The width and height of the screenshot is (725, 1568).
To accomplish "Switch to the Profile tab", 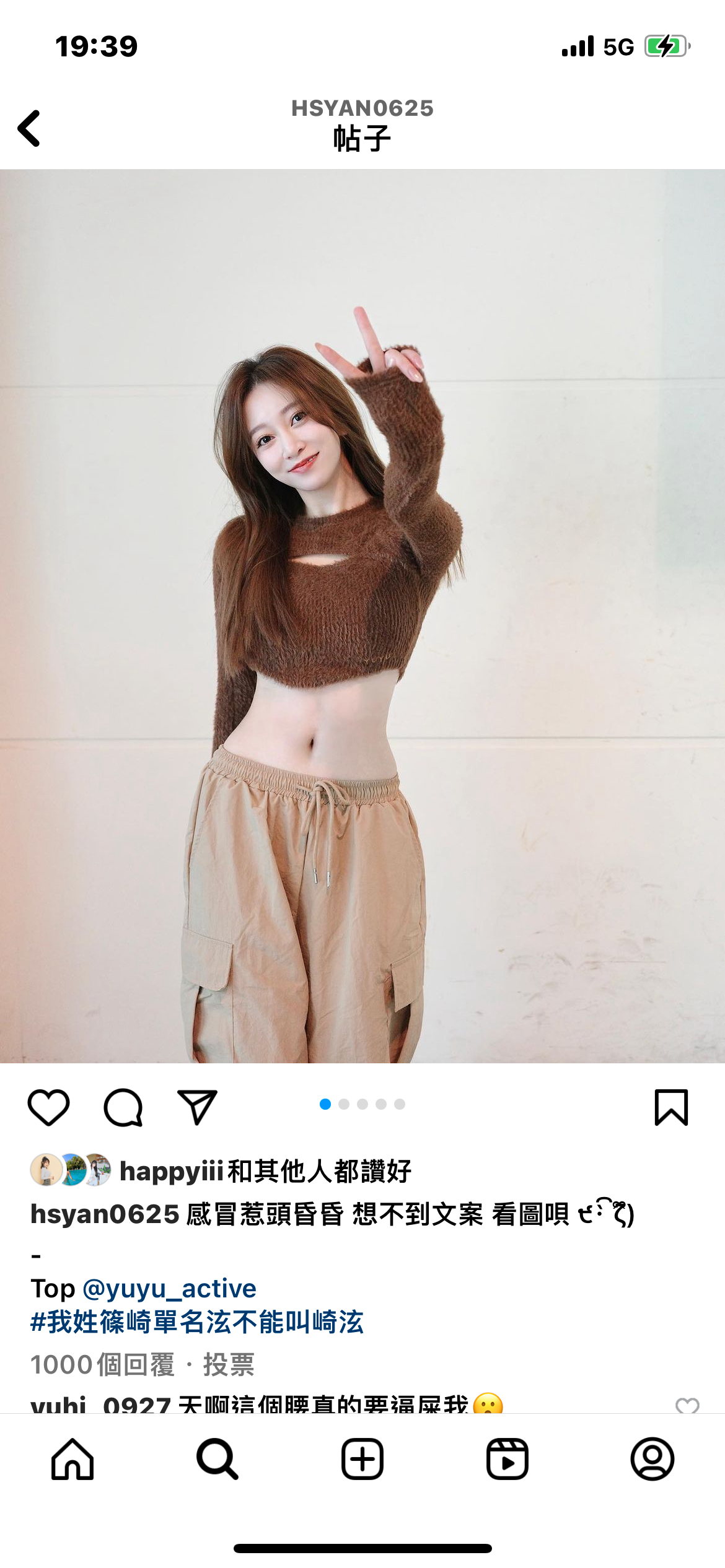I will (652, 1459).
